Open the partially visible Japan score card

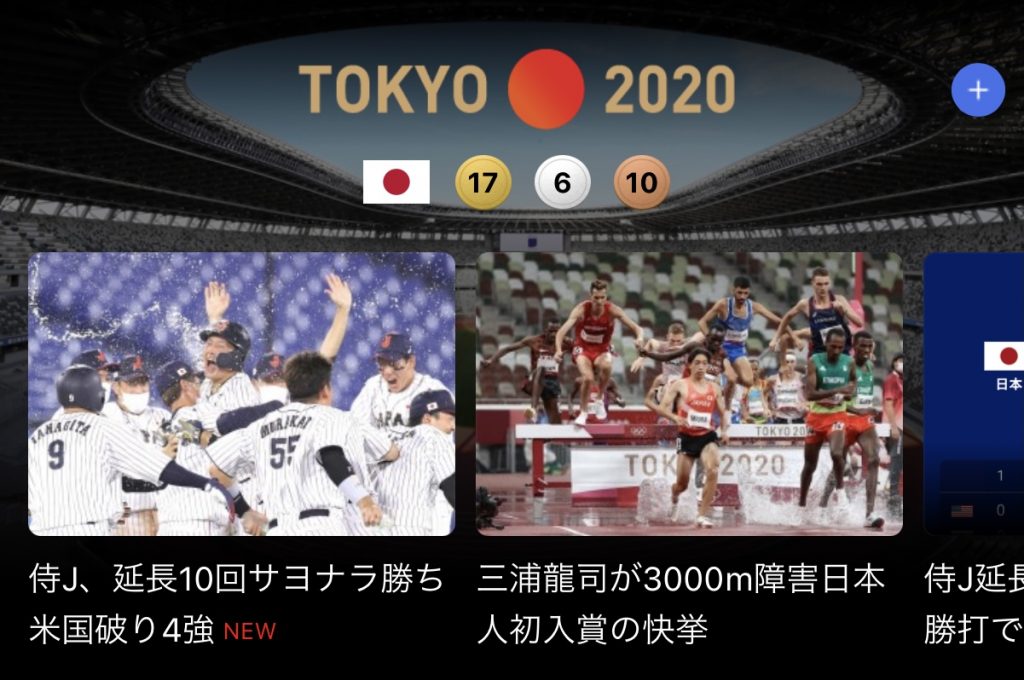click(x=977, y=394)
